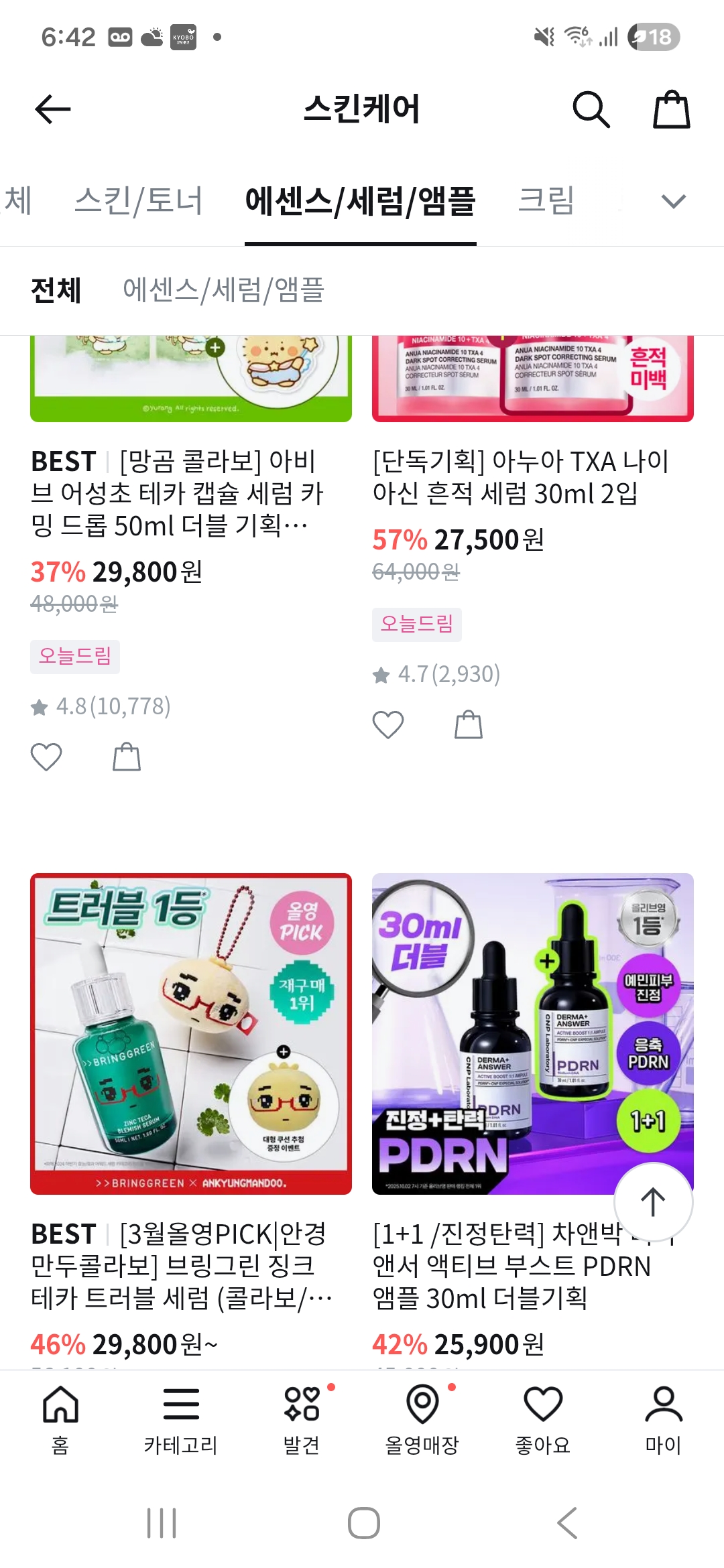Switch to the 스킨/토너 tab
This screenshot has height=1568, width=724.
click(138, 201)
